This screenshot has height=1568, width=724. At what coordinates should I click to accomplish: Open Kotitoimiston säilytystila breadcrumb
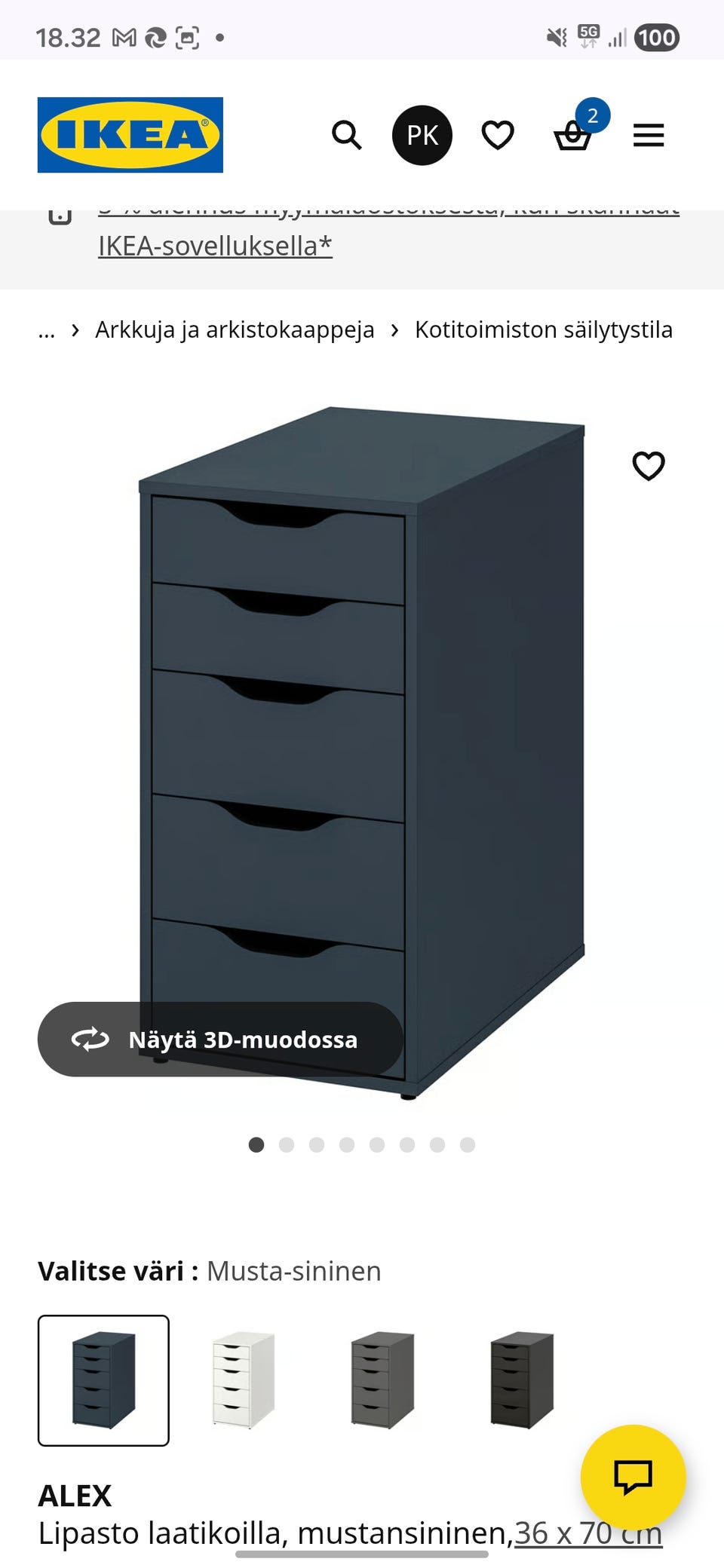pos(544,329)
